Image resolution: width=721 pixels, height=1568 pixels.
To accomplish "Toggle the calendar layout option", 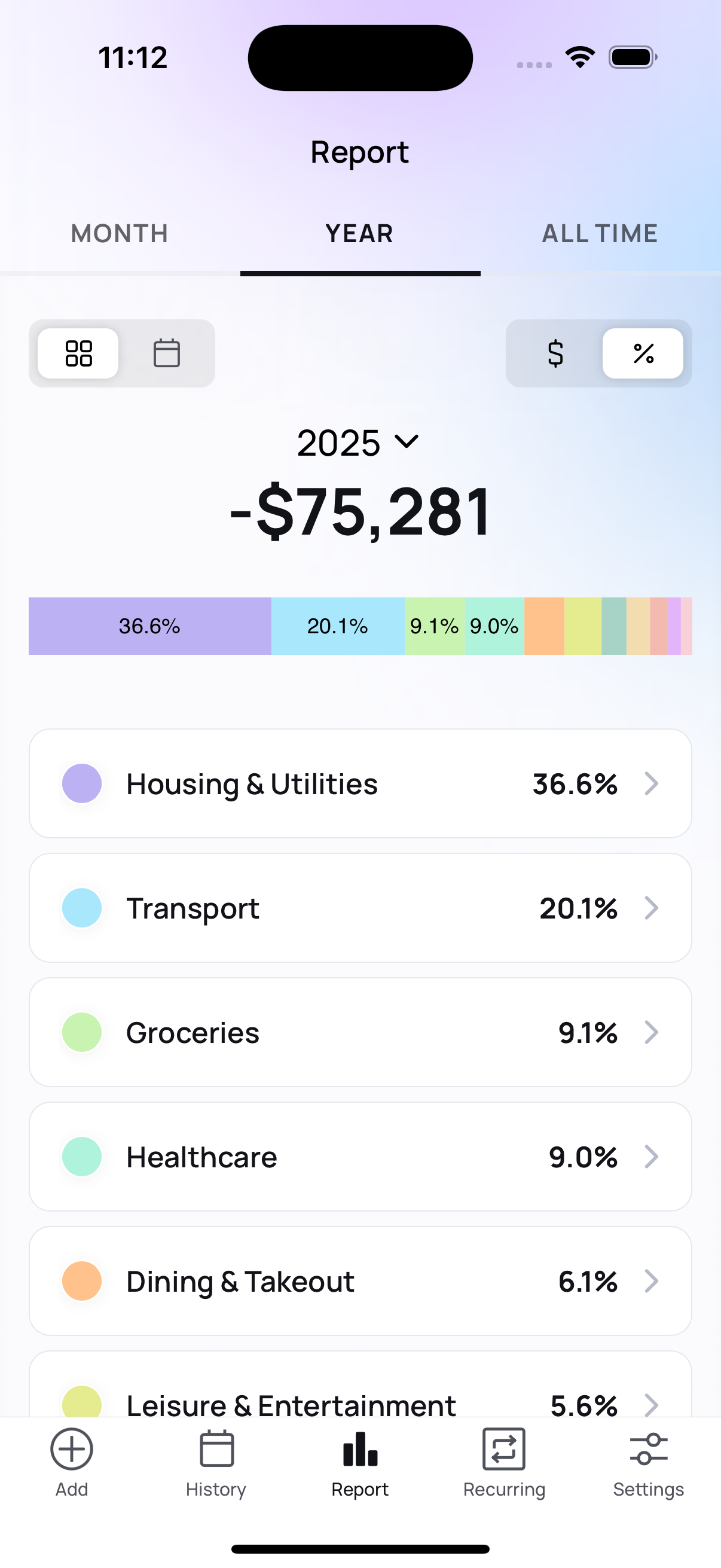I will (167, 353).
